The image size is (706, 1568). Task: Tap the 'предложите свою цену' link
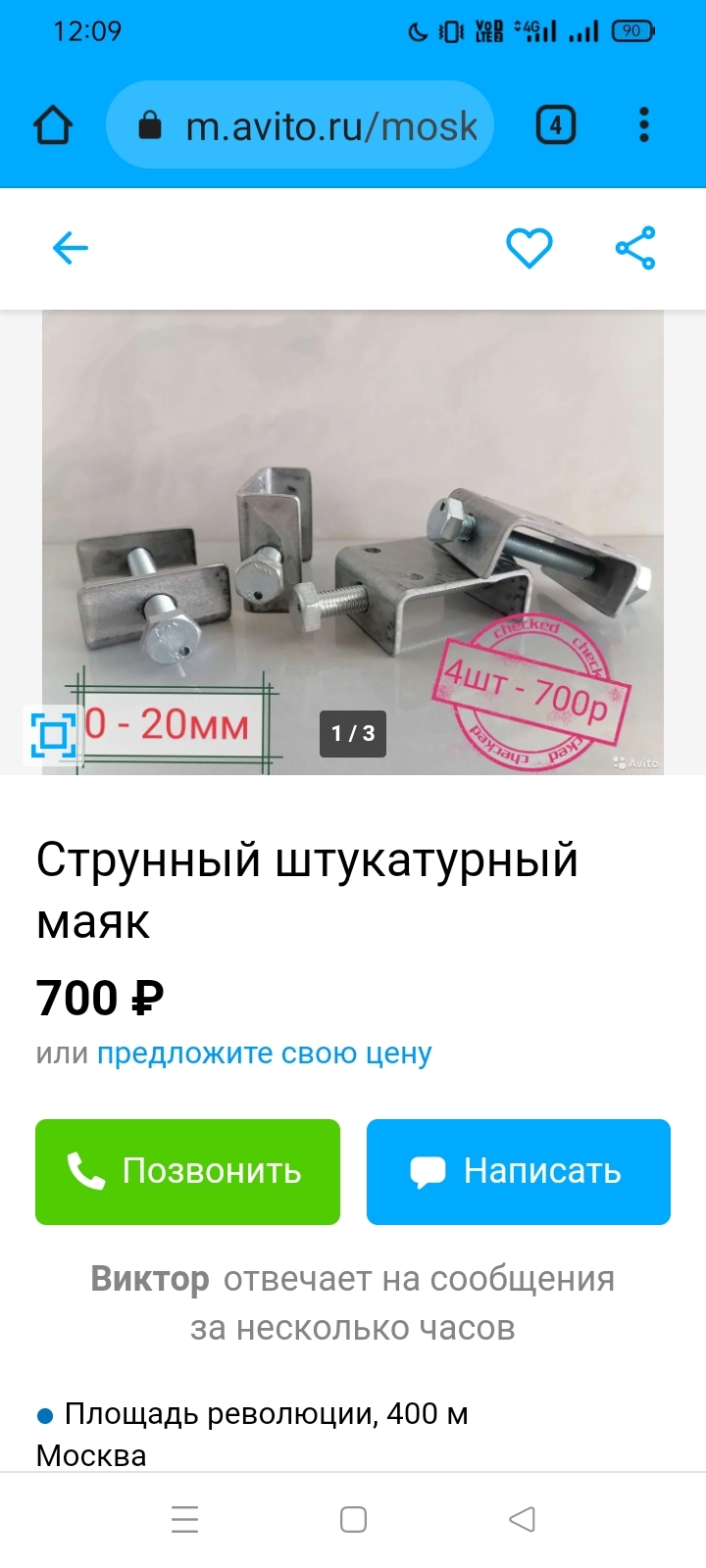264,1053
